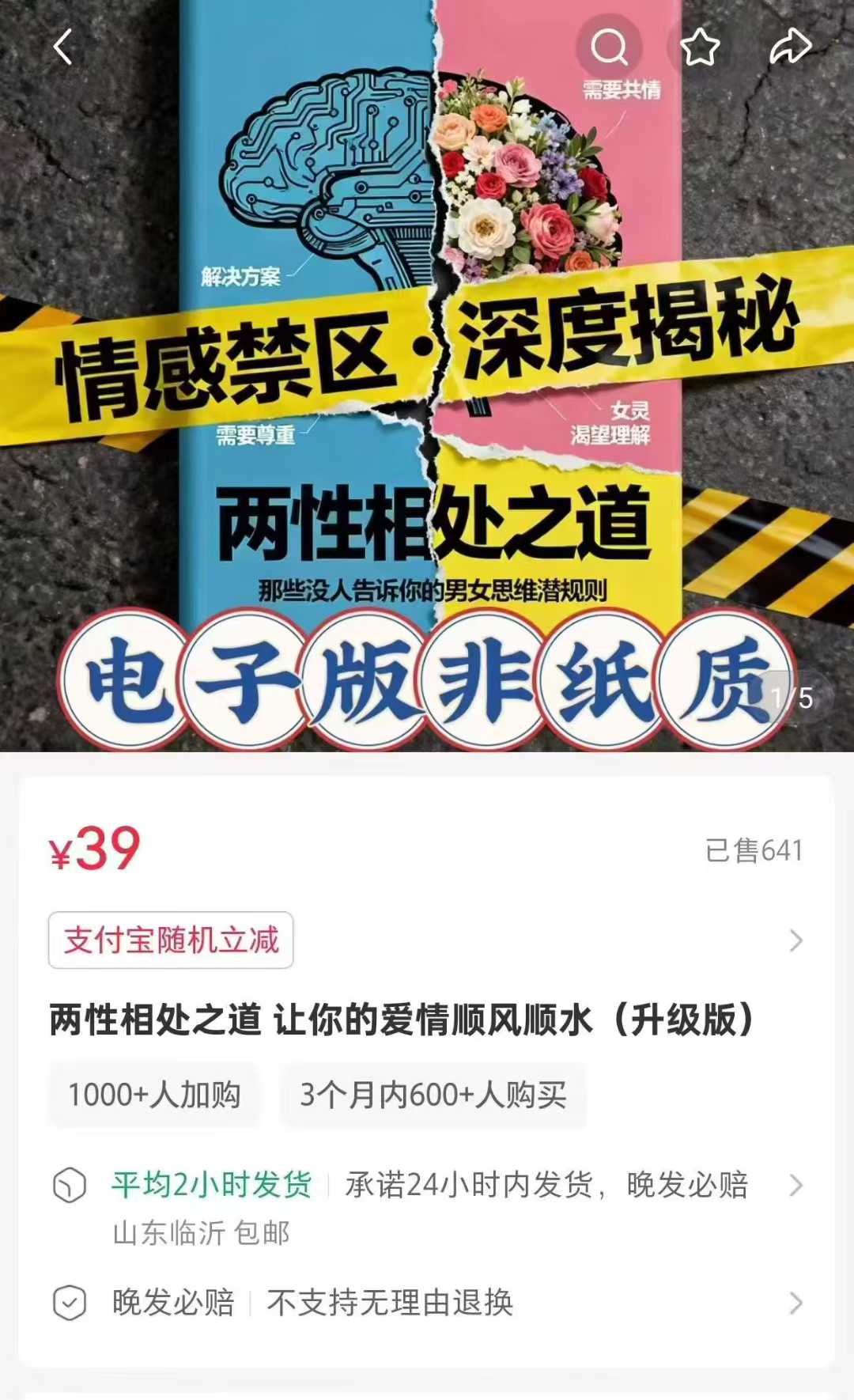Share this product listing
The image size is (854, 1400).
[x=790, y=47]
